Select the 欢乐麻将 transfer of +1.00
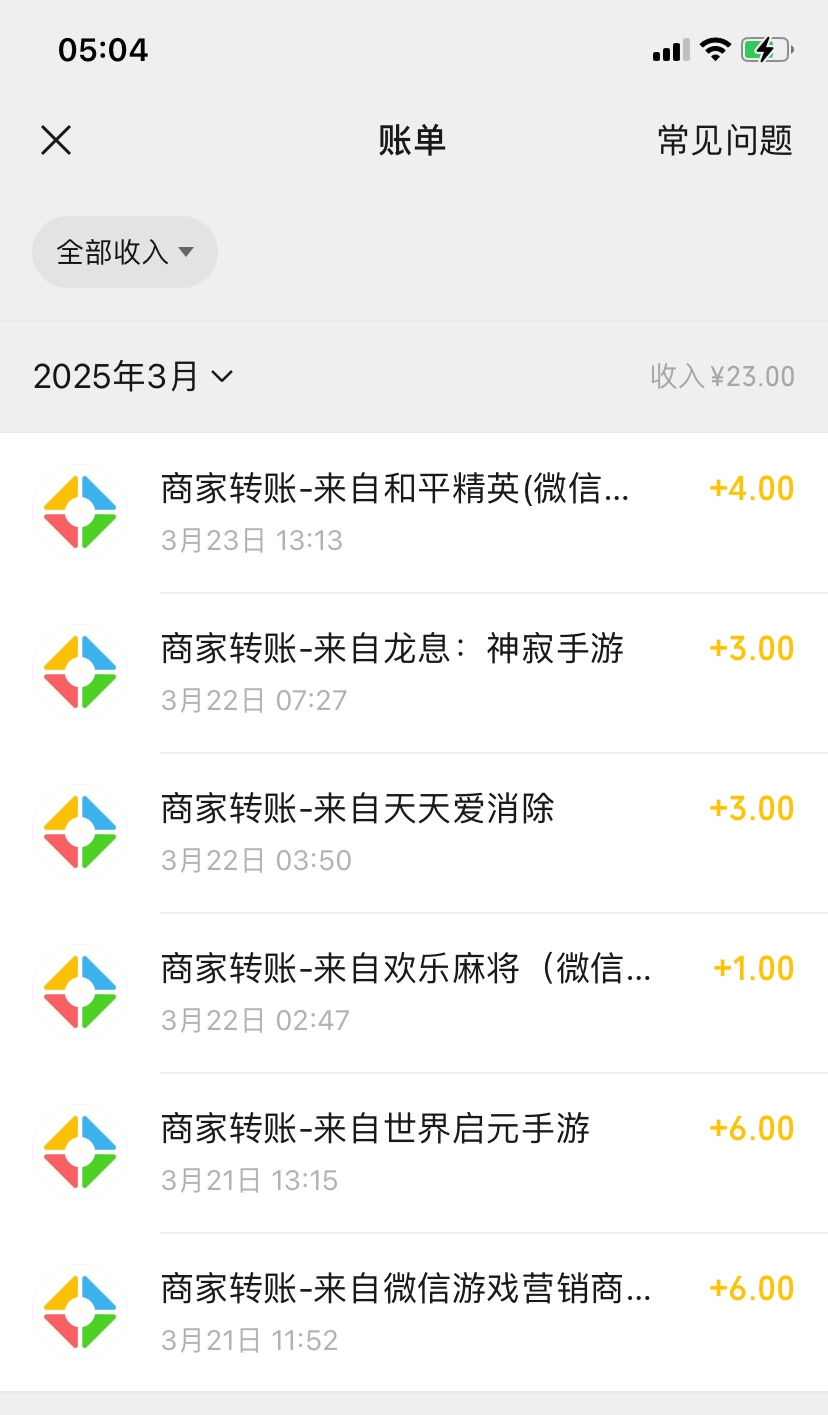 pos(414,992)
